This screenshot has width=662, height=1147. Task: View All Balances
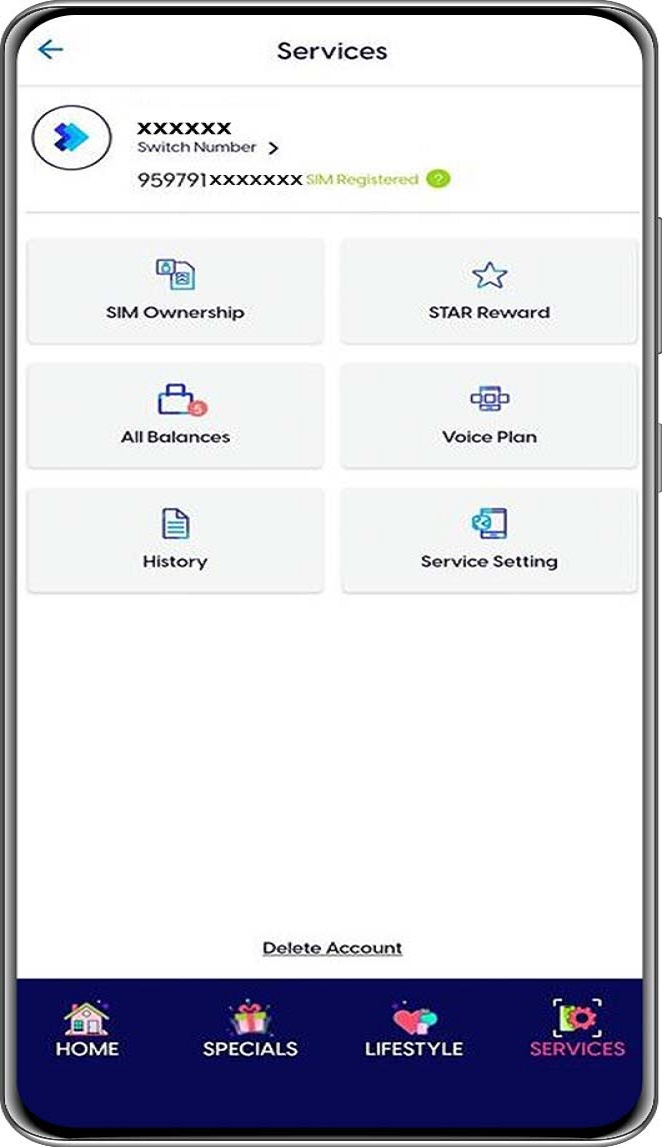coord(175,416)
